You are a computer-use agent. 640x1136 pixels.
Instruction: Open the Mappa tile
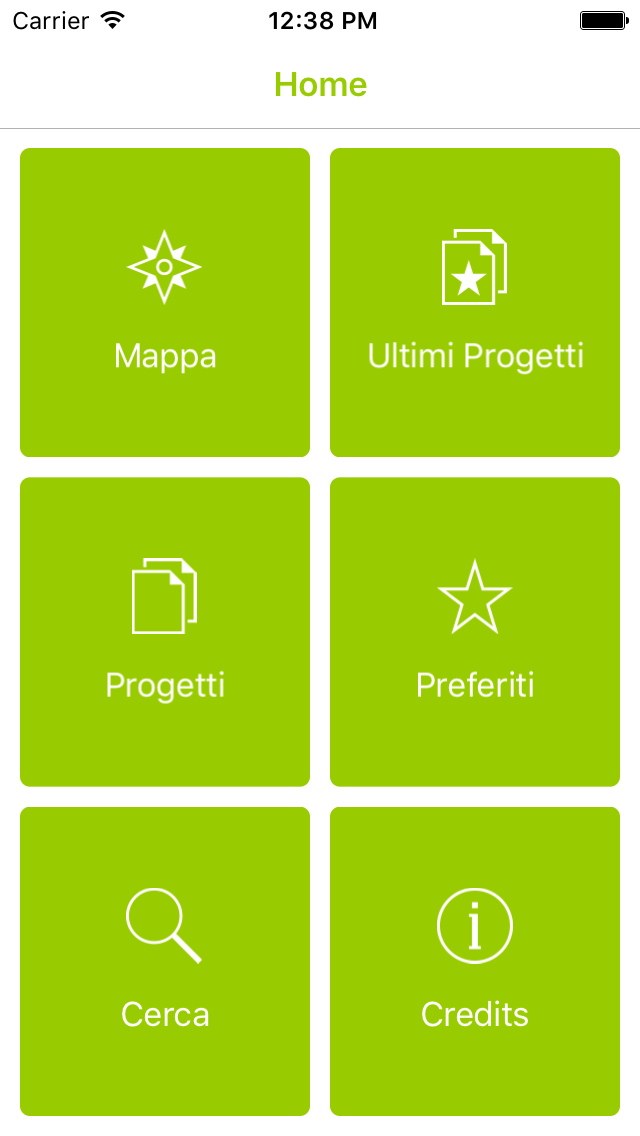click(165, 302)
